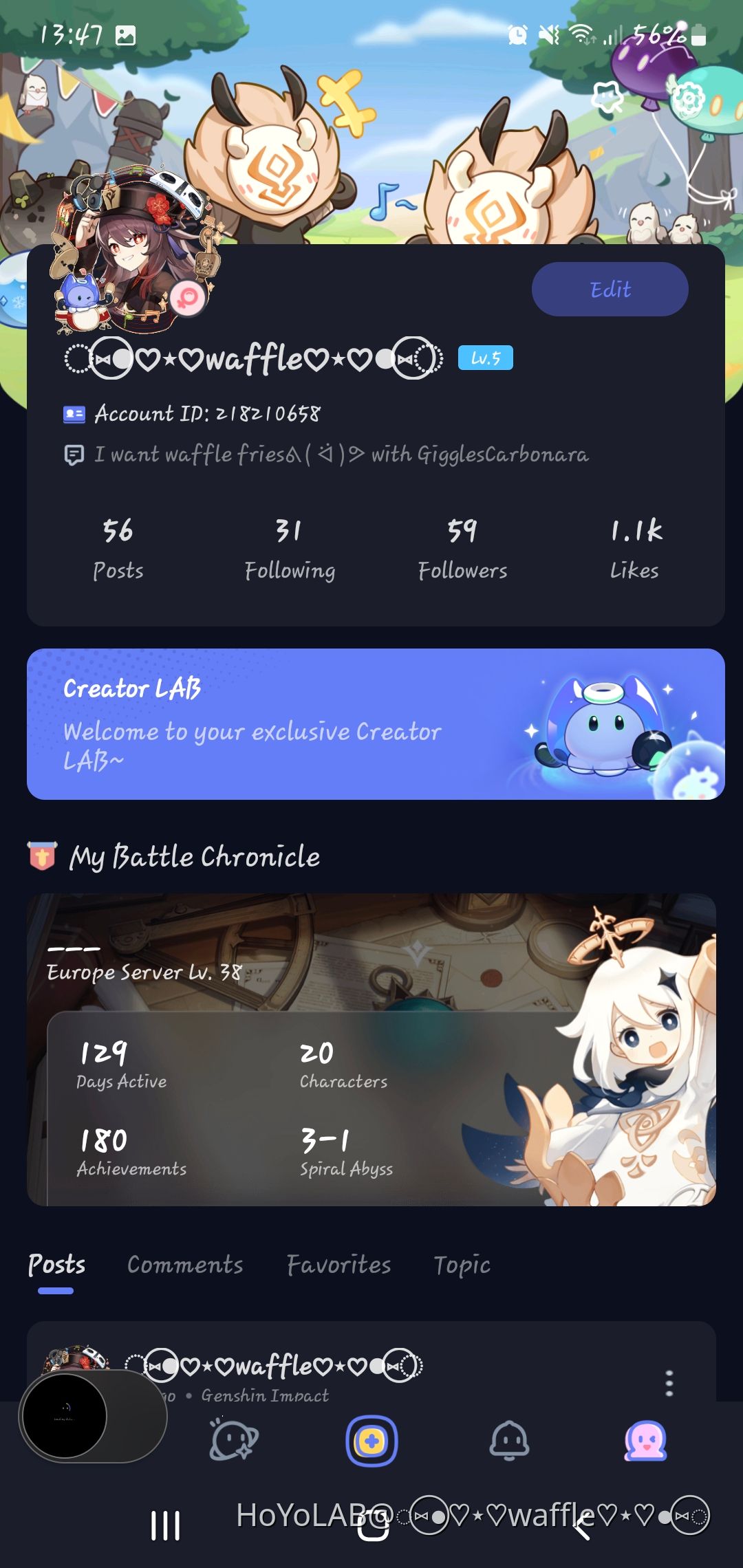The height and width of the screenshot is (1568, 743).
Task: Open the sticker badge icon beside settings
Action: (607, 98)
